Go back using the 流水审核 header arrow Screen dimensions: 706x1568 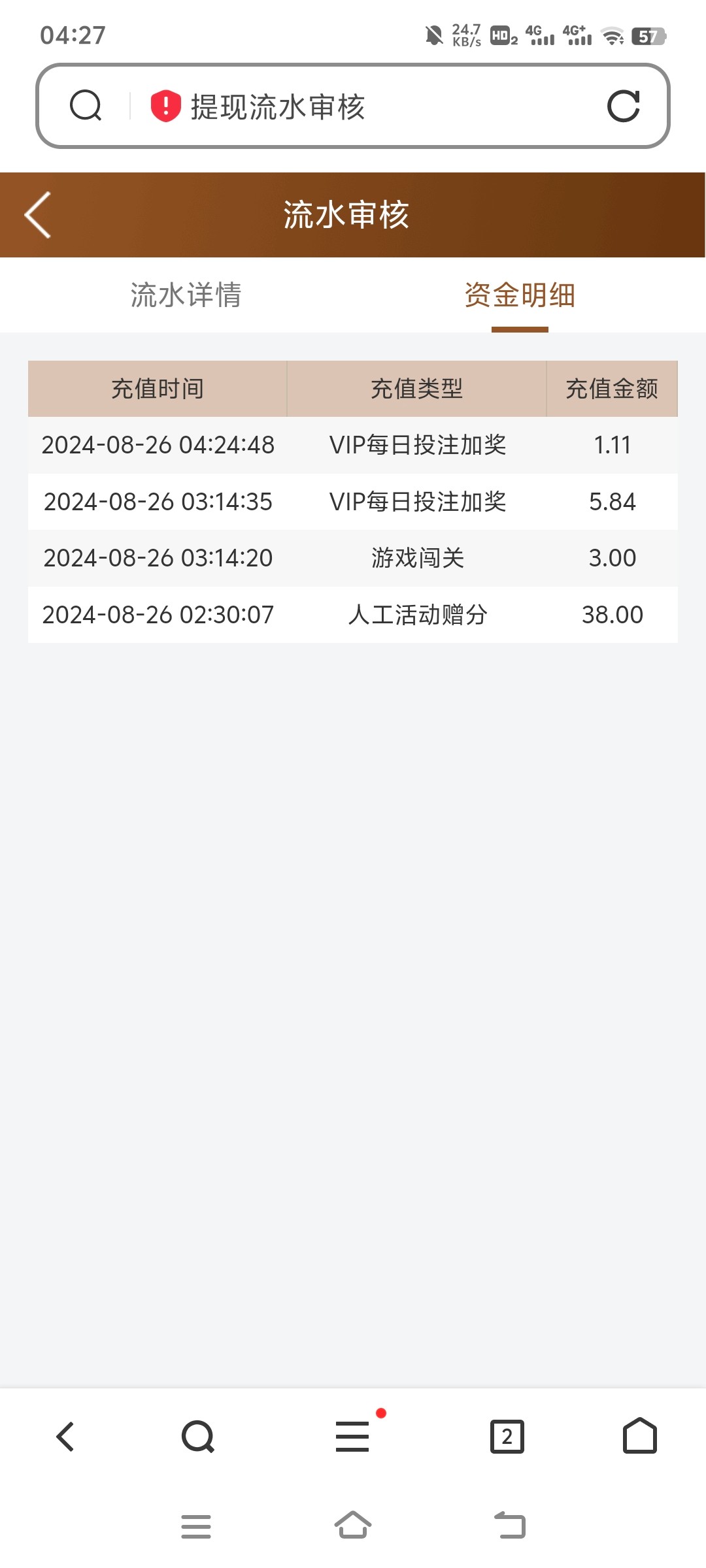point(38,215)
